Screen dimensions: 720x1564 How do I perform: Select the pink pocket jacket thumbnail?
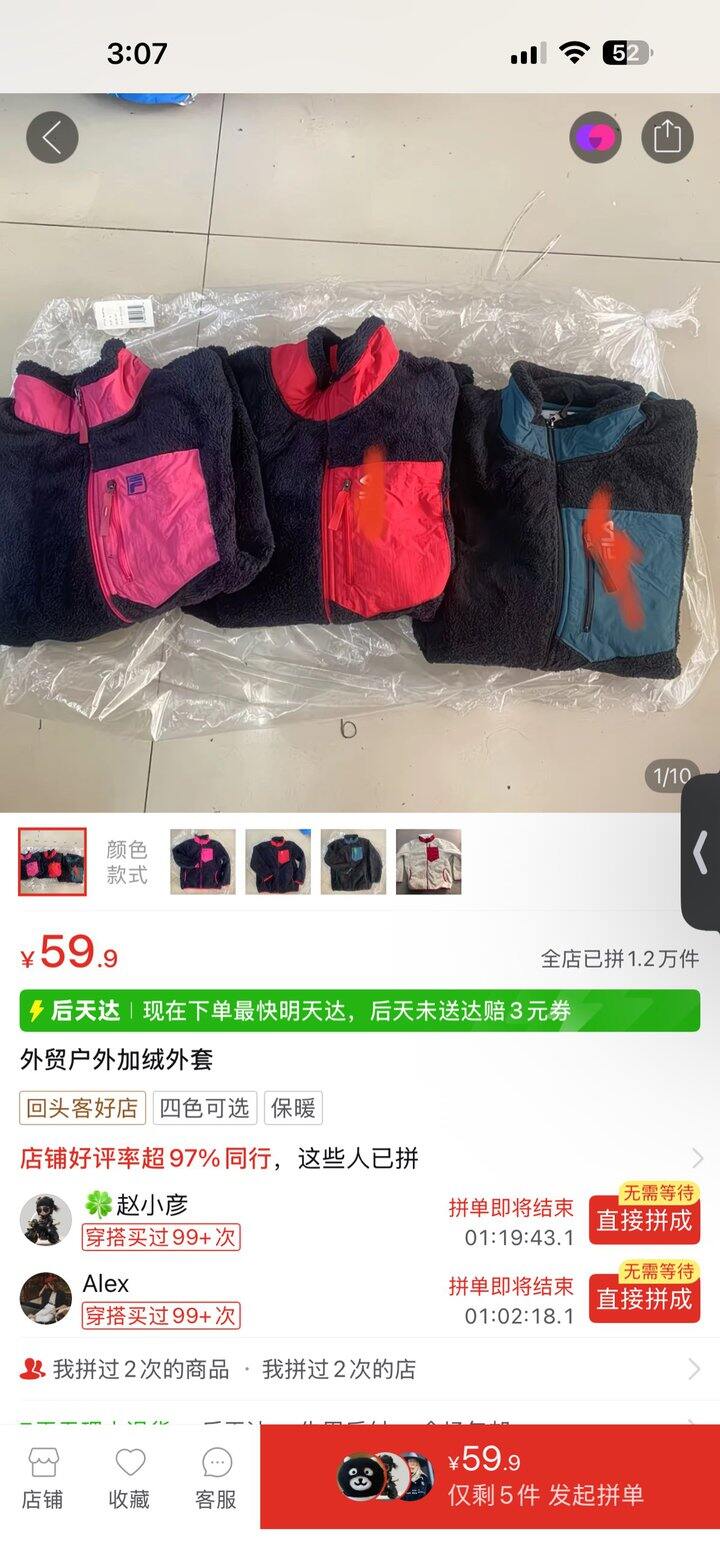click(203, 861)
